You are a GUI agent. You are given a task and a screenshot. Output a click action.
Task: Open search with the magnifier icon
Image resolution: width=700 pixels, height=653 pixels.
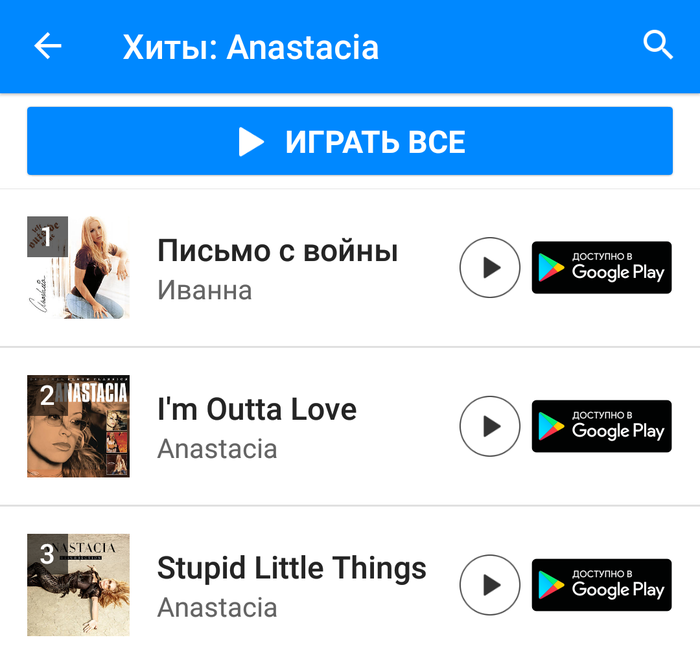point(657,45)
